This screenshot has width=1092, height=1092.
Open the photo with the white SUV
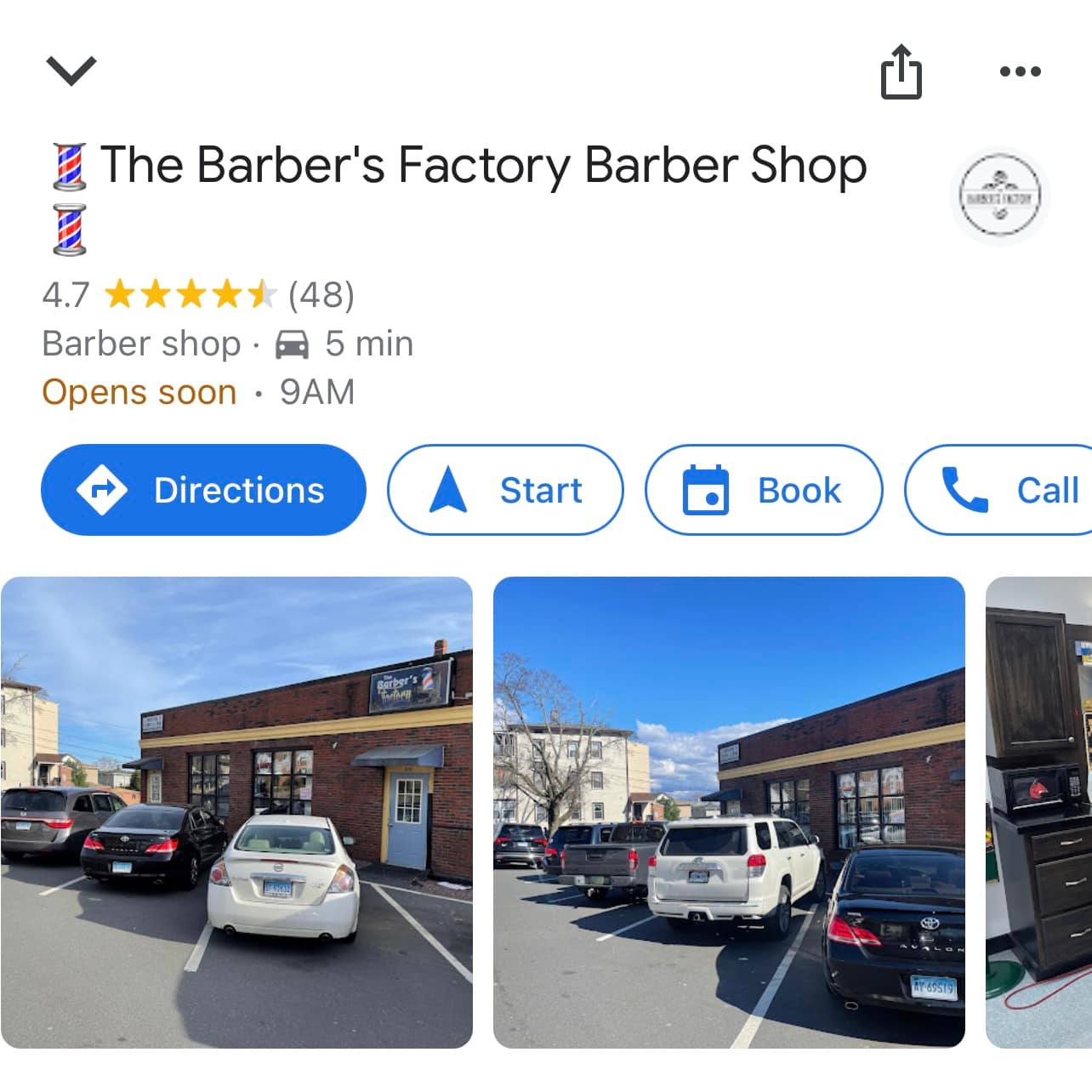click(729, 812)
